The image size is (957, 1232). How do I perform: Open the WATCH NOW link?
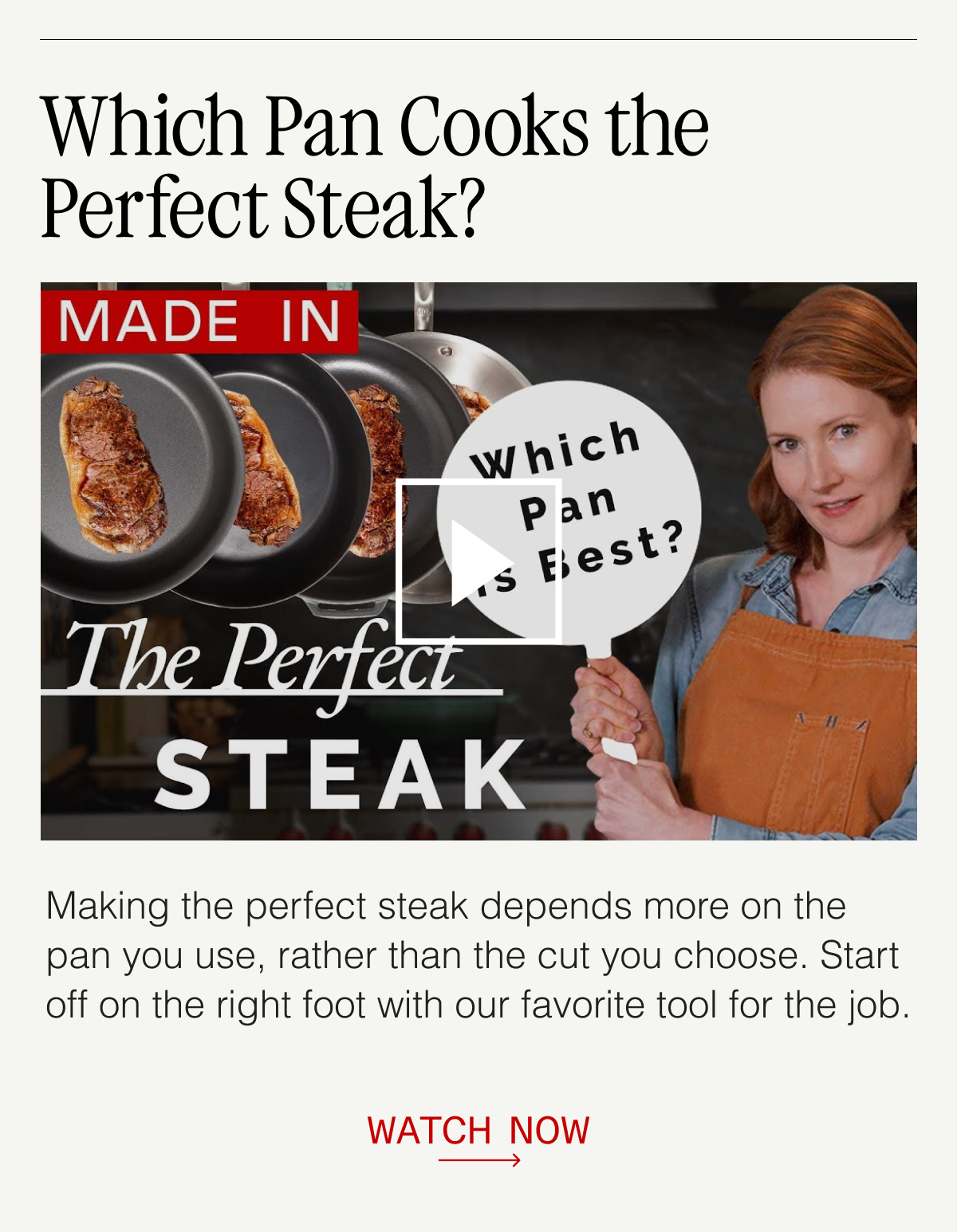pyautogui.click(x=478, y=1130)
